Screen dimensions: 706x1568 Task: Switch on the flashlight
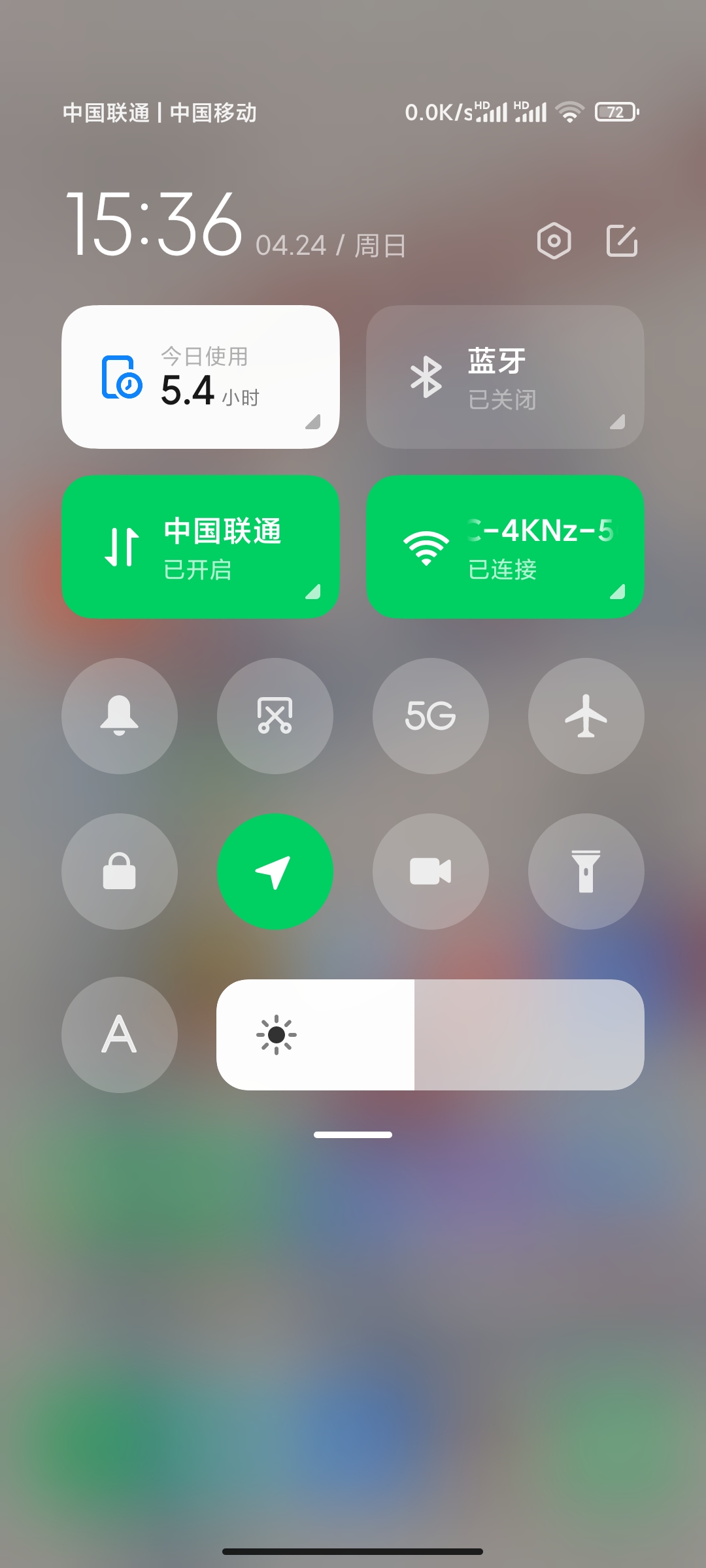point(586,872)
